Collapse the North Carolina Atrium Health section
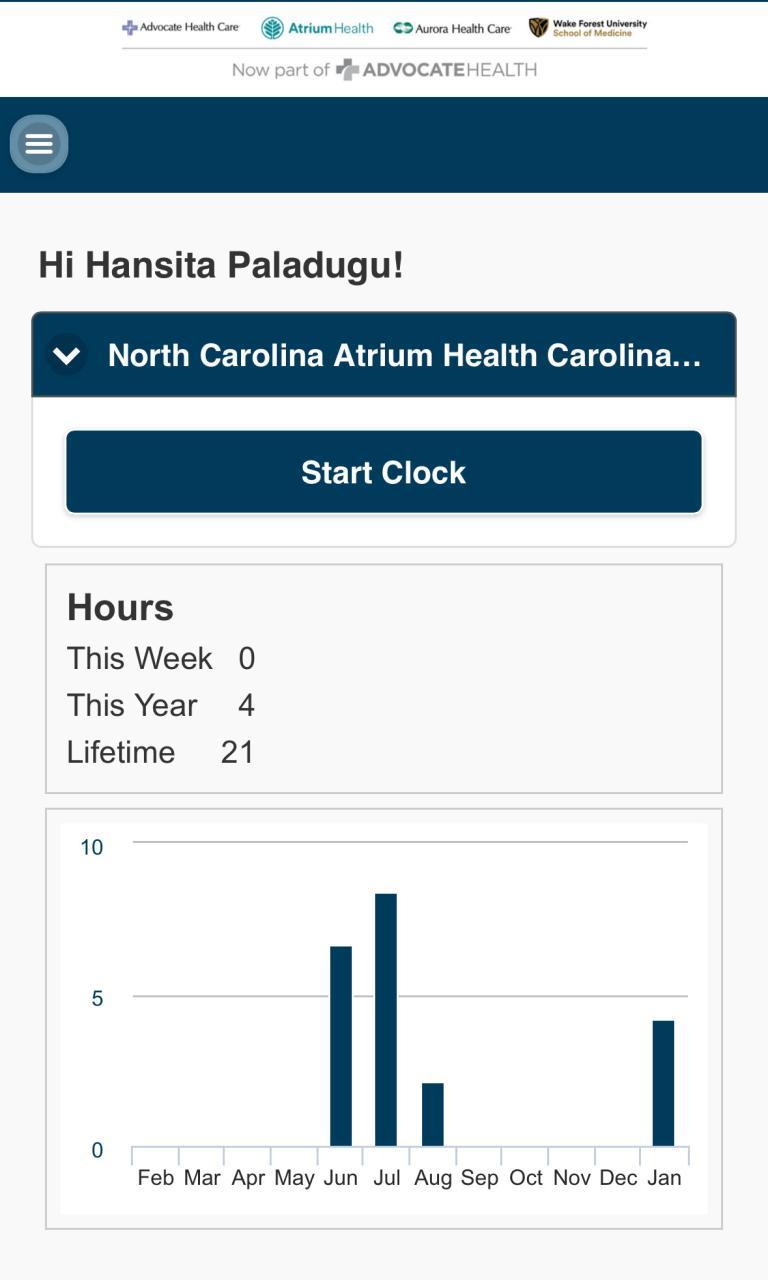The width and height of the screenshot is (768, 1280). point(67,355)
